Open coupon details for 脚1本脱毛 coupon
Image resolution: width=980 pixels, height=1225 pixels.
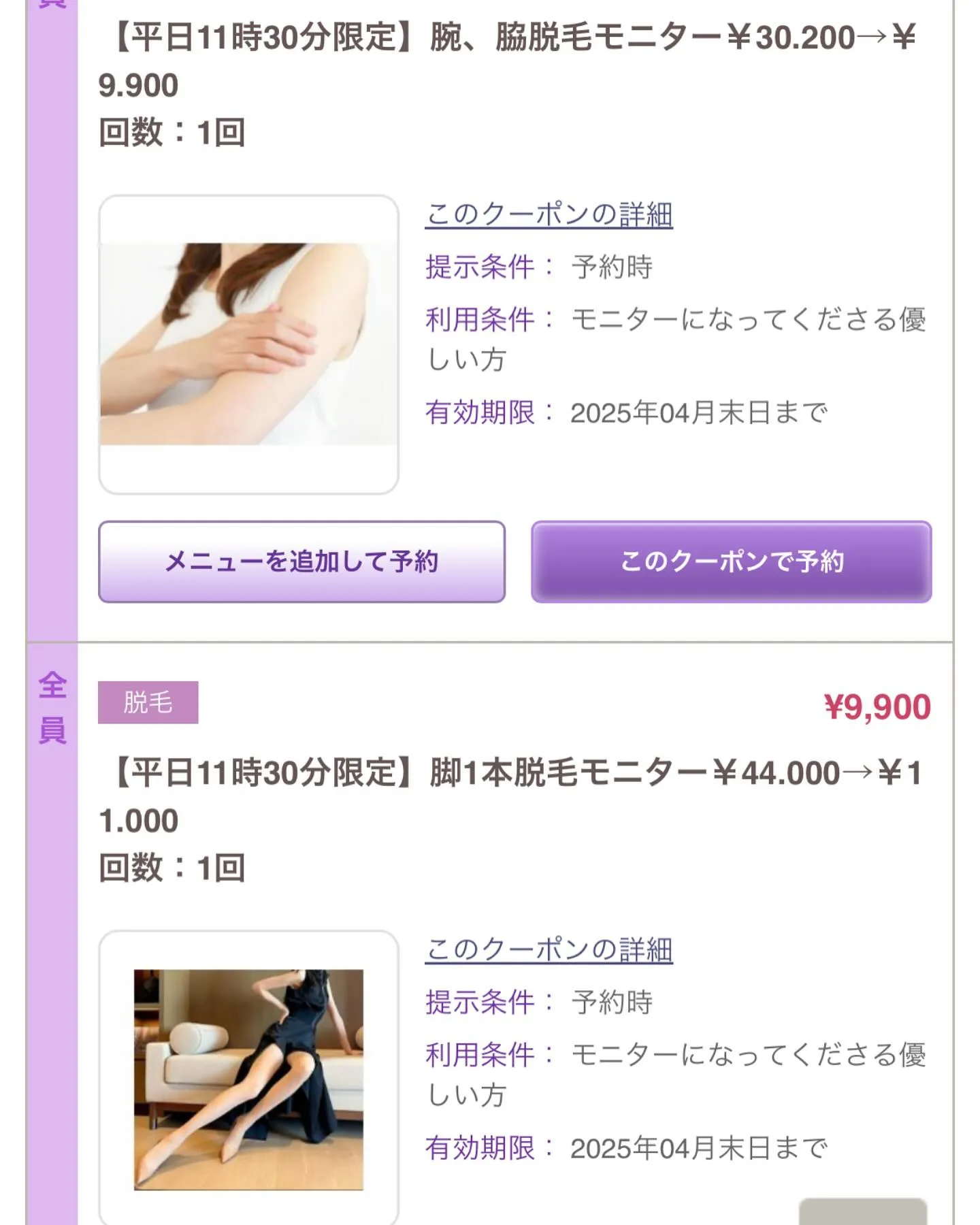549,949
